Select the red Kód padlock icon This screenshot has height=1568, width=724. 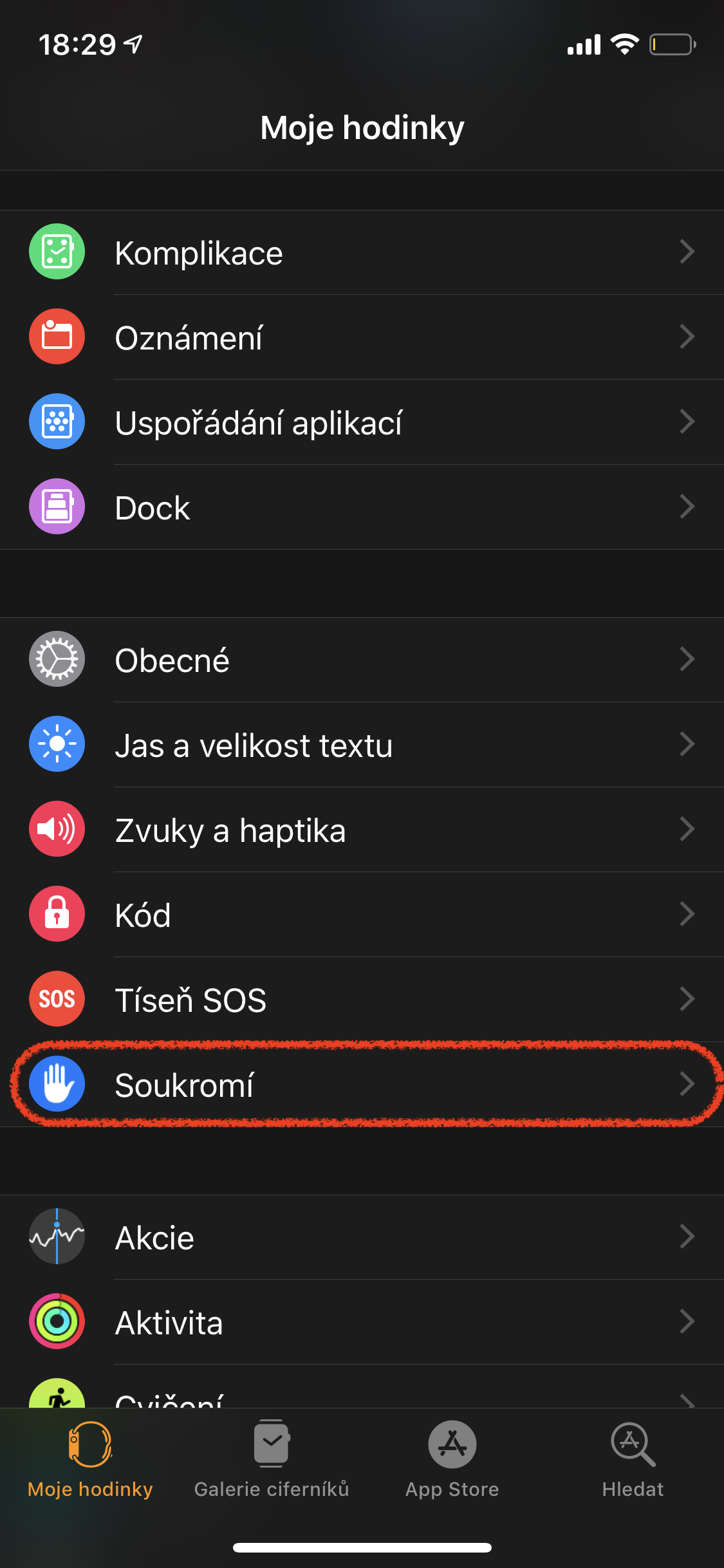57,914
